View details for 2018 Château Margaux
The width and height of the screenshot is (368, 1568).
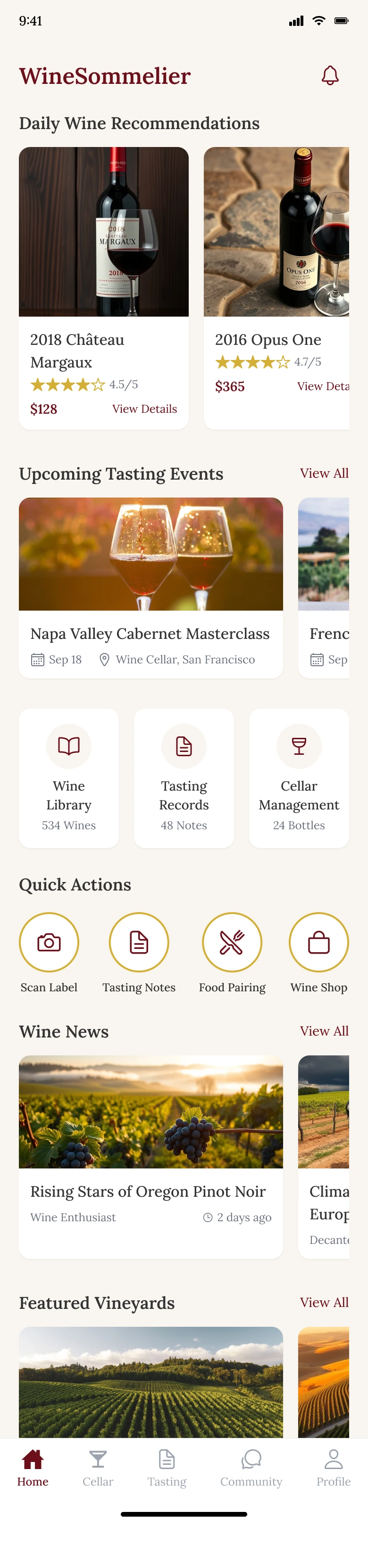click(x=144, y=409)
